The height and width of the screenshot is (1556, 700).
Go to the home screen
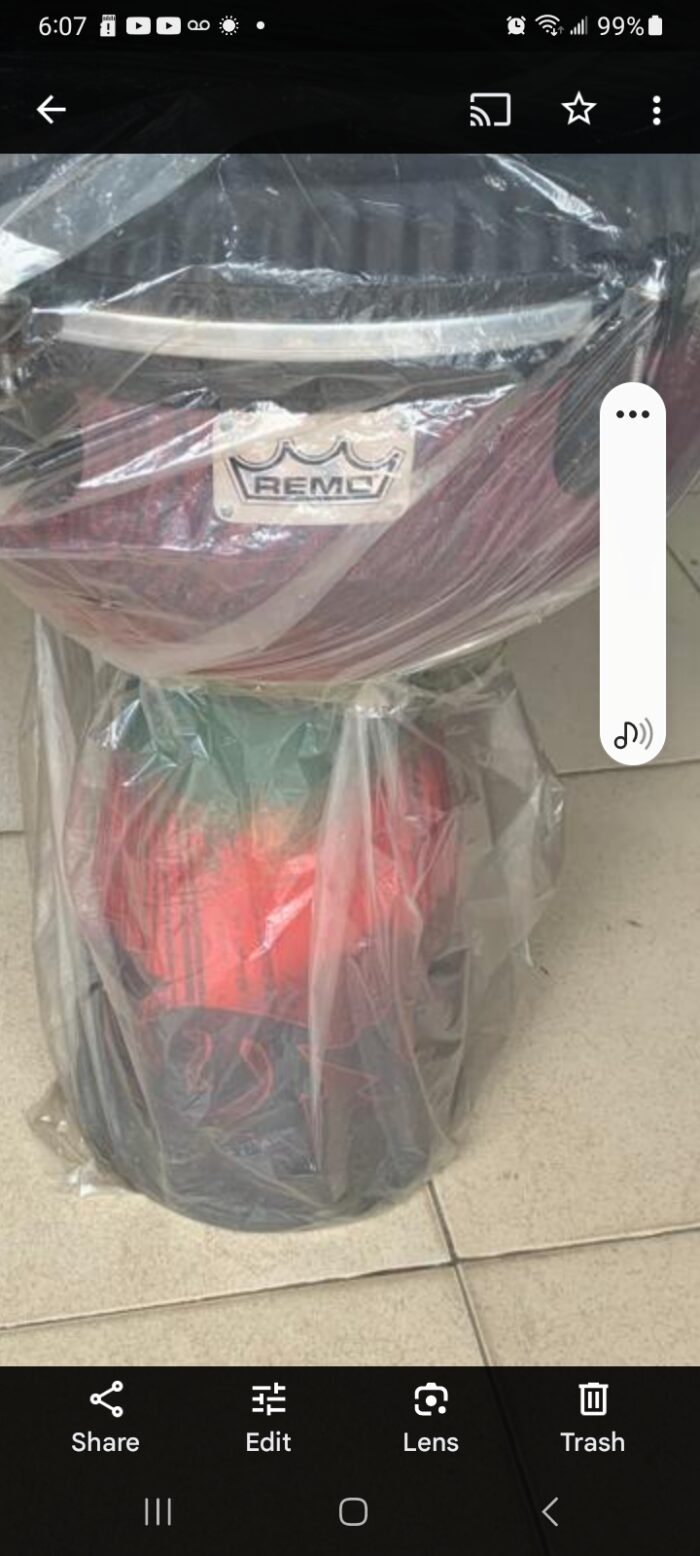click(353, 1511)
